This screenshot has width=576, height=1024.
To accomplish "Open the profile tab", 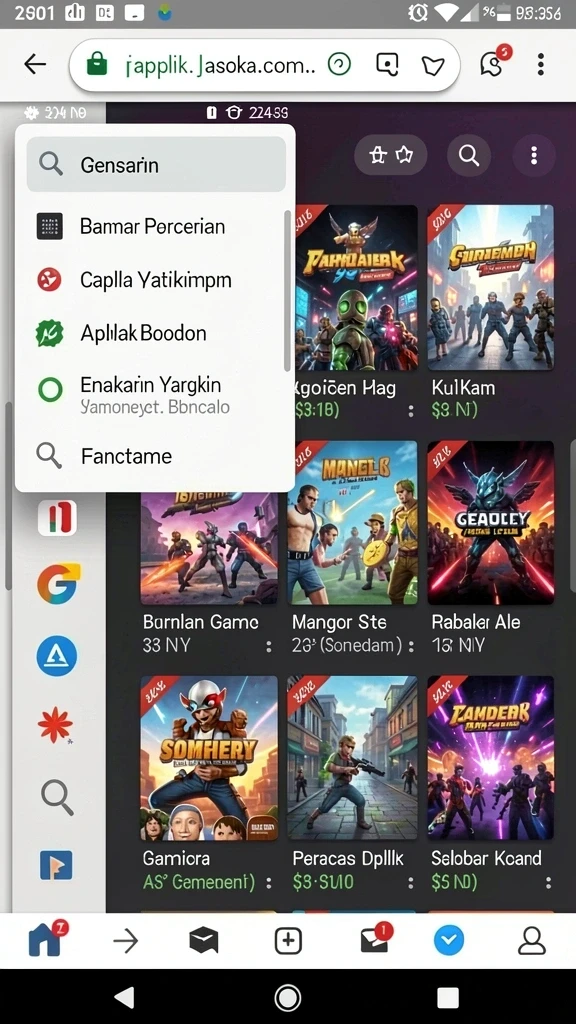I will (532, 941).
